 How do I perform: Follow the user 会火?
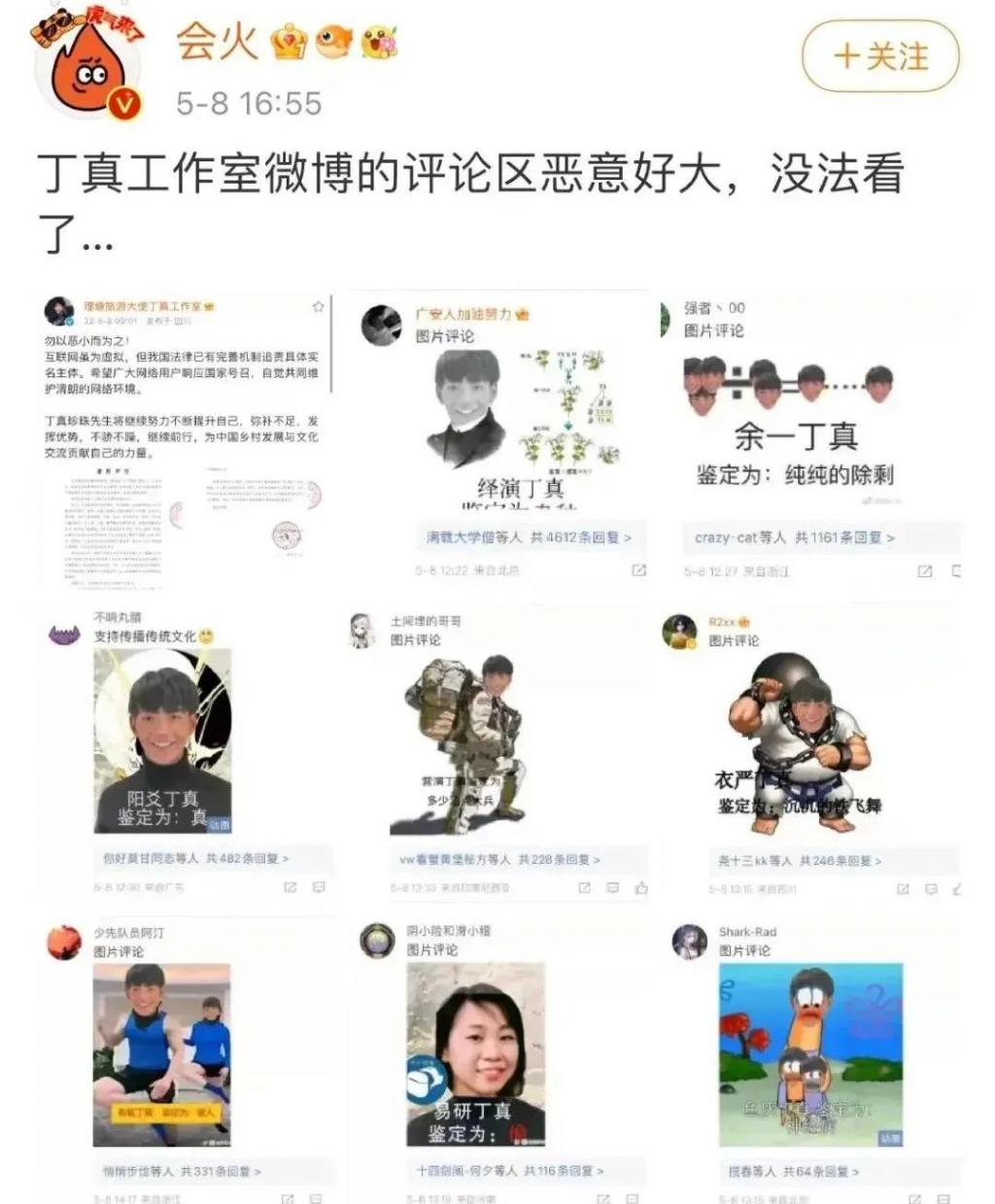(x=880, y=56)
